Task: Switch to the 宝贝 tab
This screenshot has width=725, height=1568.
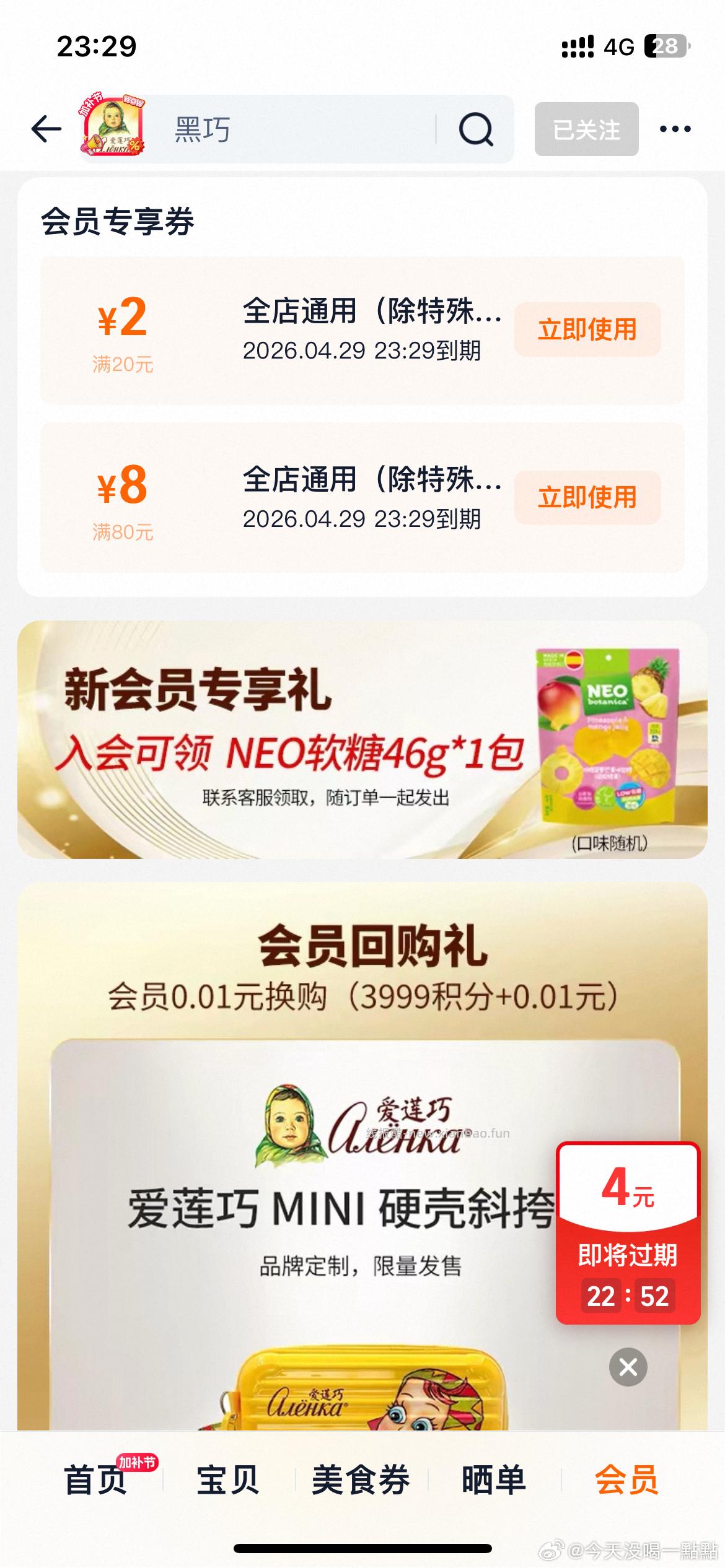Action: (227, 1480)
